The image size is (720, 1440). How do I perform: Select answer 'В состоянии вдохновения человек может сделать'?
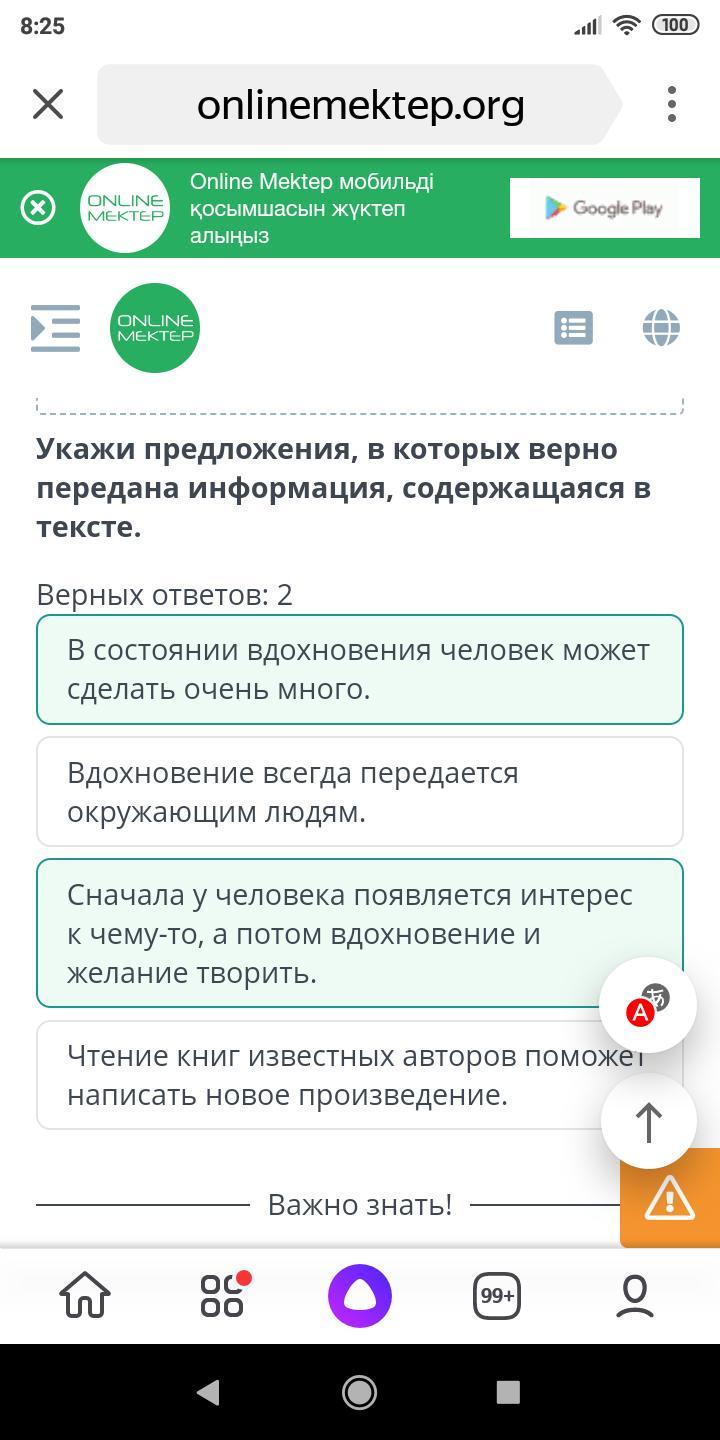(x=359, y=669)
